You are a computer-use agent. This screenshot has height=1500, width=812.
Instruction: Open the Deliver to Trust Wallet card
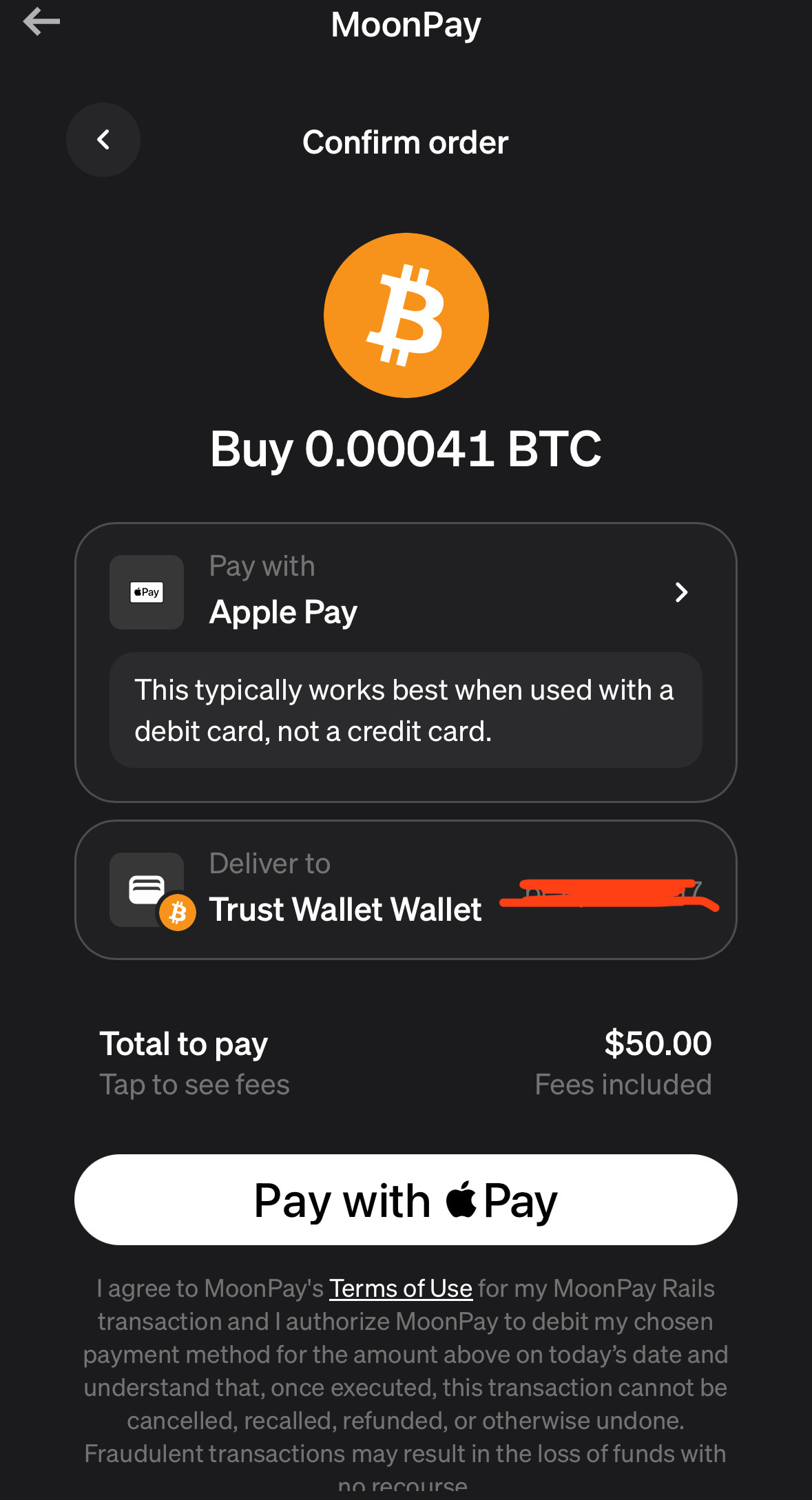coord(406,890)
